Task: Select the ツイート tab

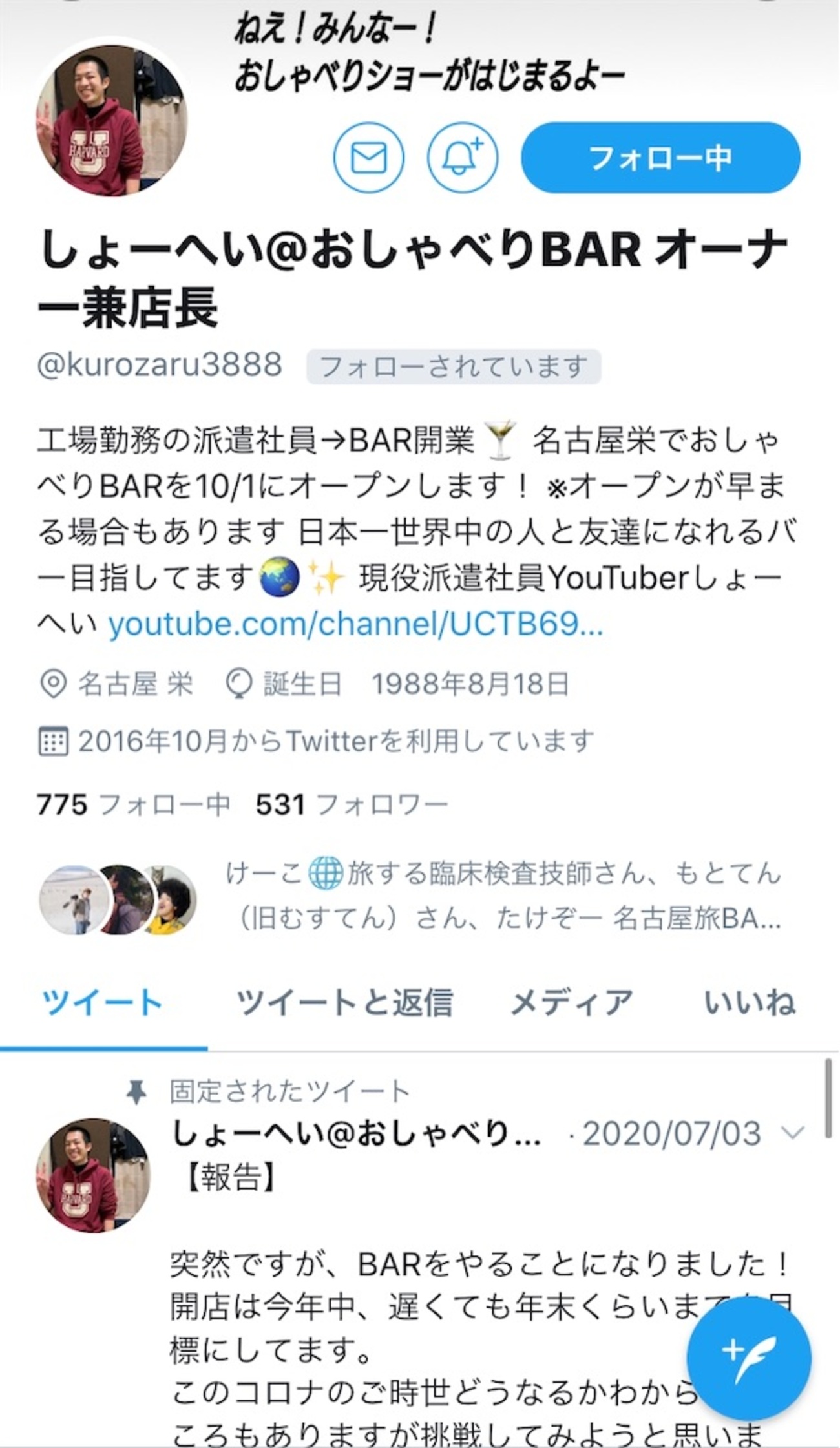Action: click(x=102, y=1002)
